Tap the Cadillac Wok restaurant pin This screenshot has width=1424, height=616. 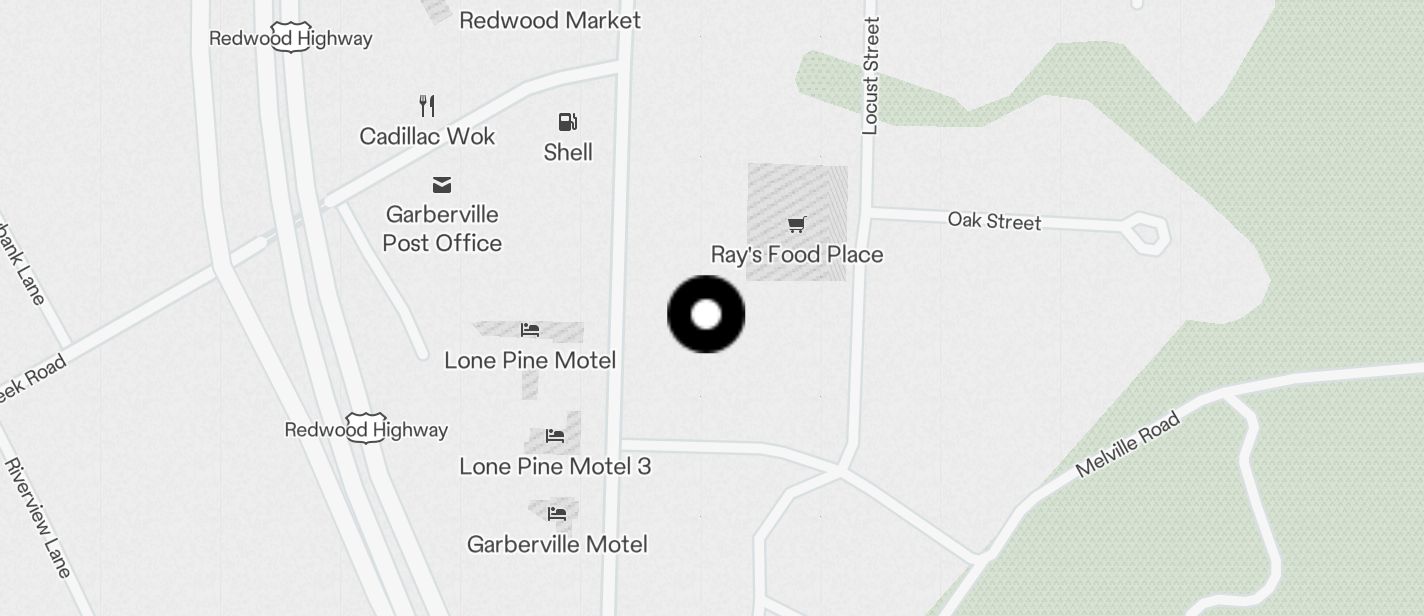click(x=427, y=106)
